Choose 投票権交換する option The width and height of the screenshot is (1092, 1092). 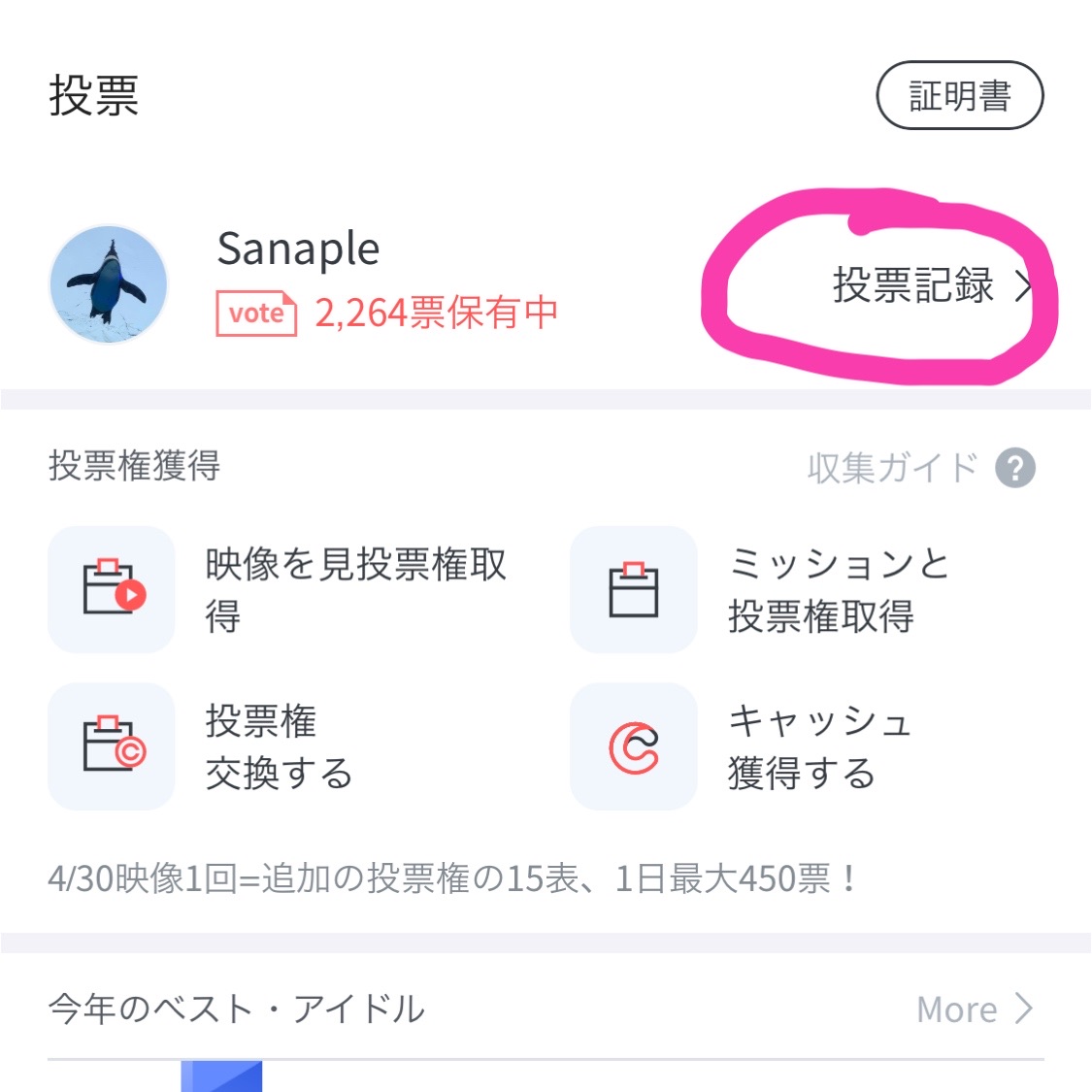point(206,746)
